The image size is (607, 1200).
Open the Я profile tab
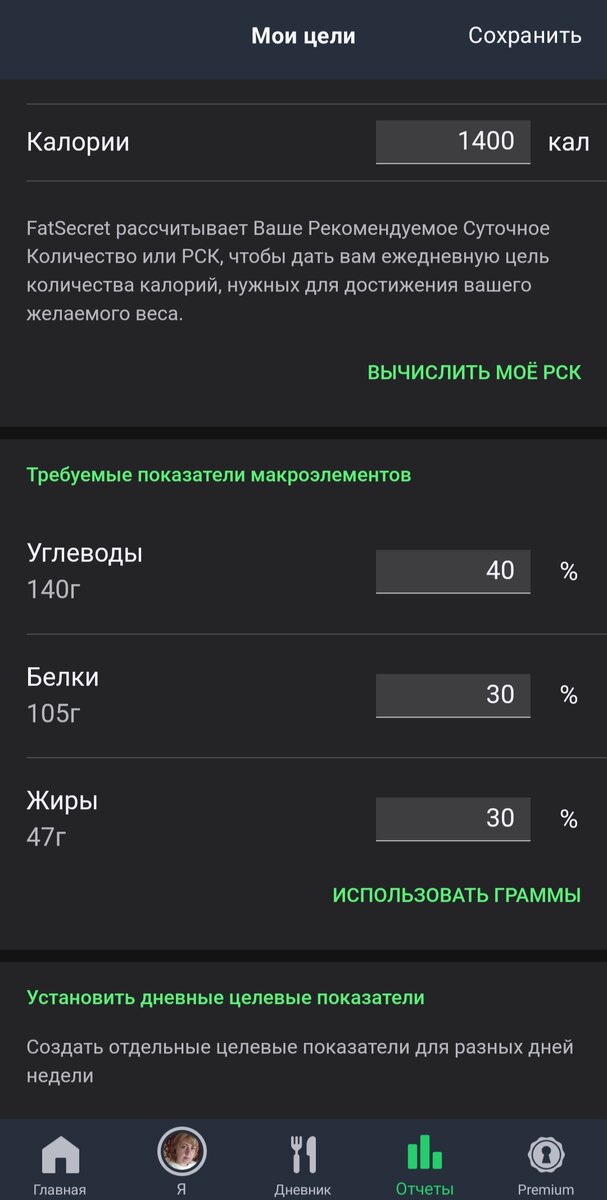coord(182,1161)
